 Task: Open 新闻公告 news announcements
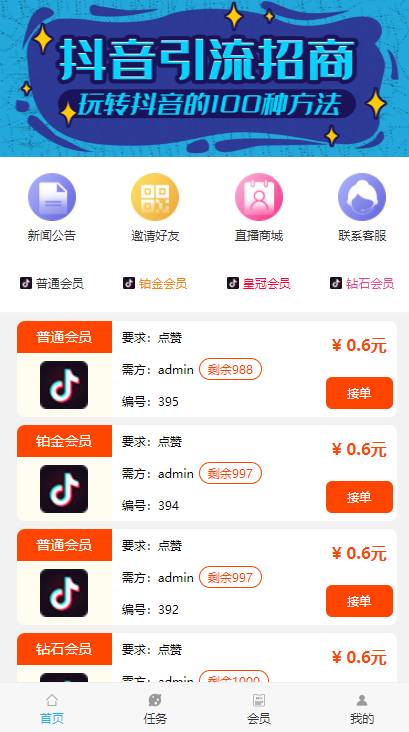[x=51, y=208]
